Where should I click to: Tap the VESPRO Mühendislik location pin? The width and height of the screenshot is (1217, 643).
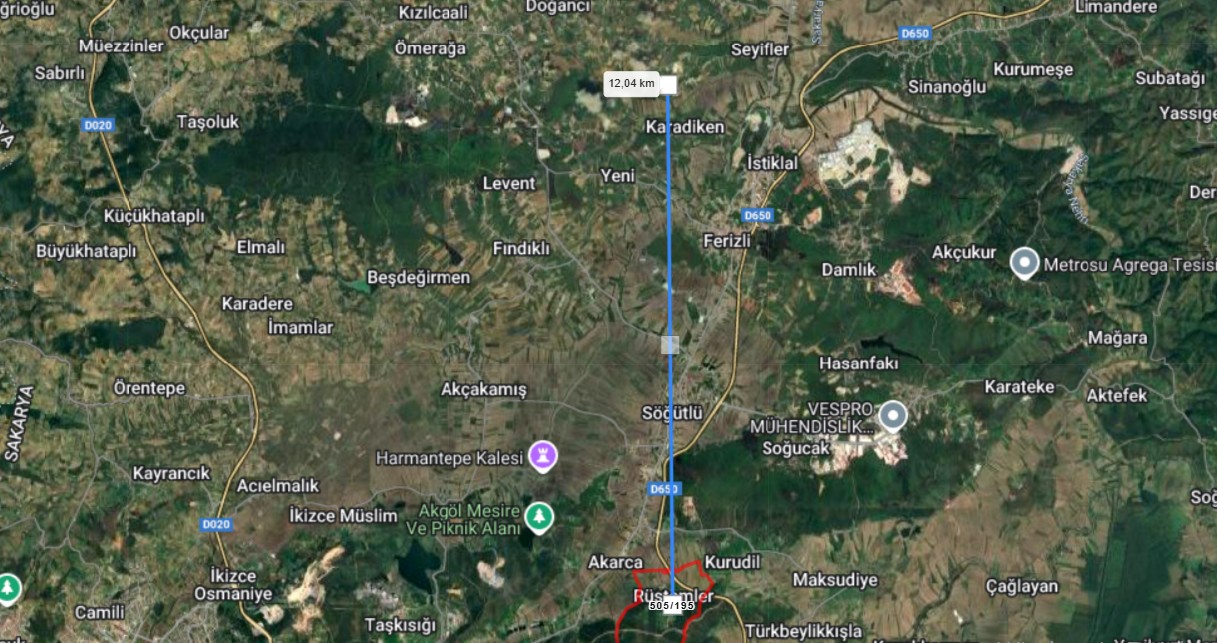point(892,416)
